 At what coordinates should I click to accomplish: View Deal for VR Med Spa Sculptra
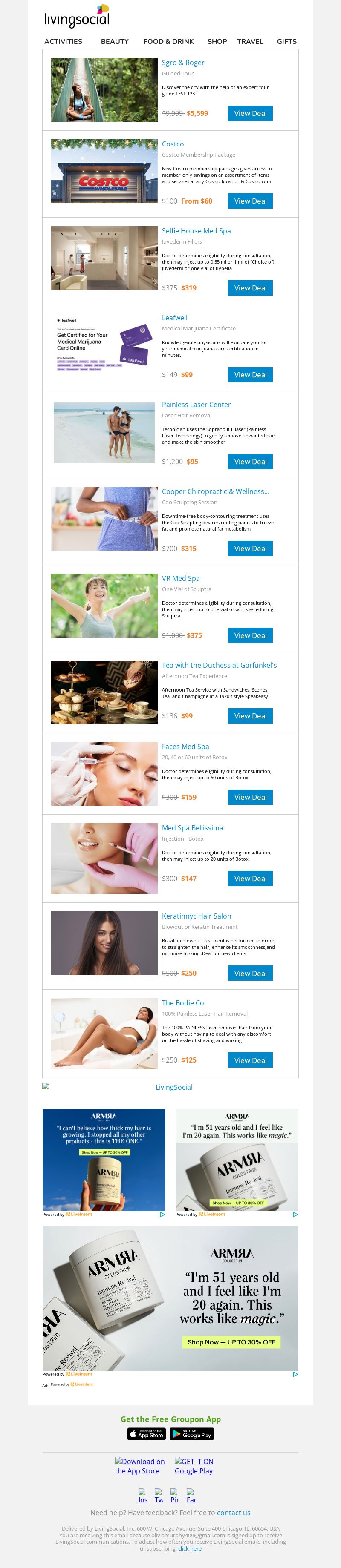(x=250, y=635)
